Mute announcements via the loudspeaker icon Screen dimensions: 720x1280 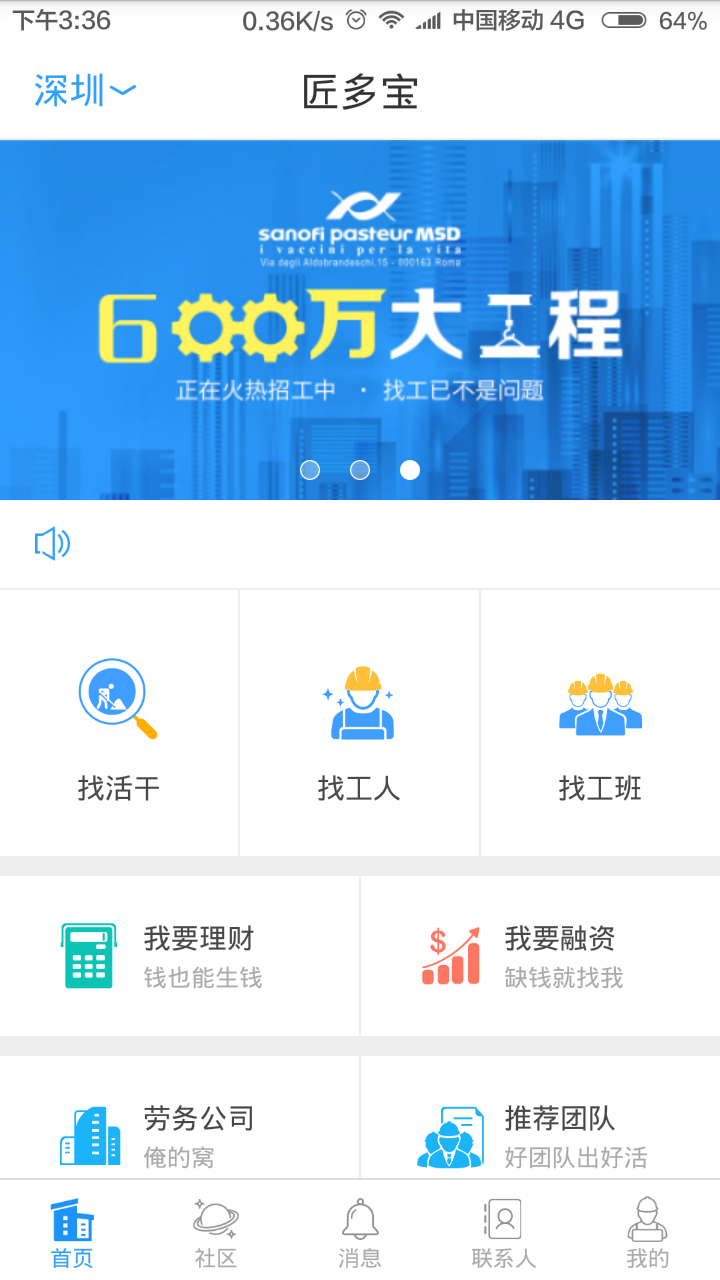50,543
